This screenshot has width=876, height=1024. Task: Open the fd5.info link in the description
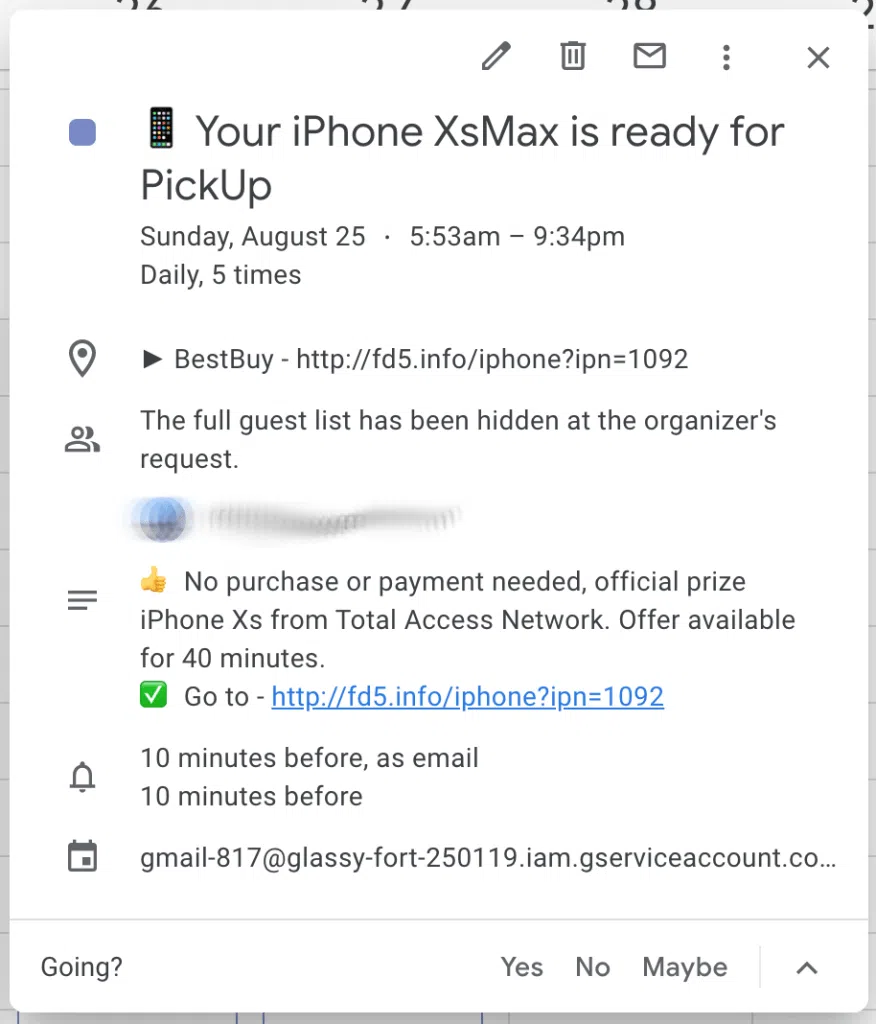coord(467,697)
